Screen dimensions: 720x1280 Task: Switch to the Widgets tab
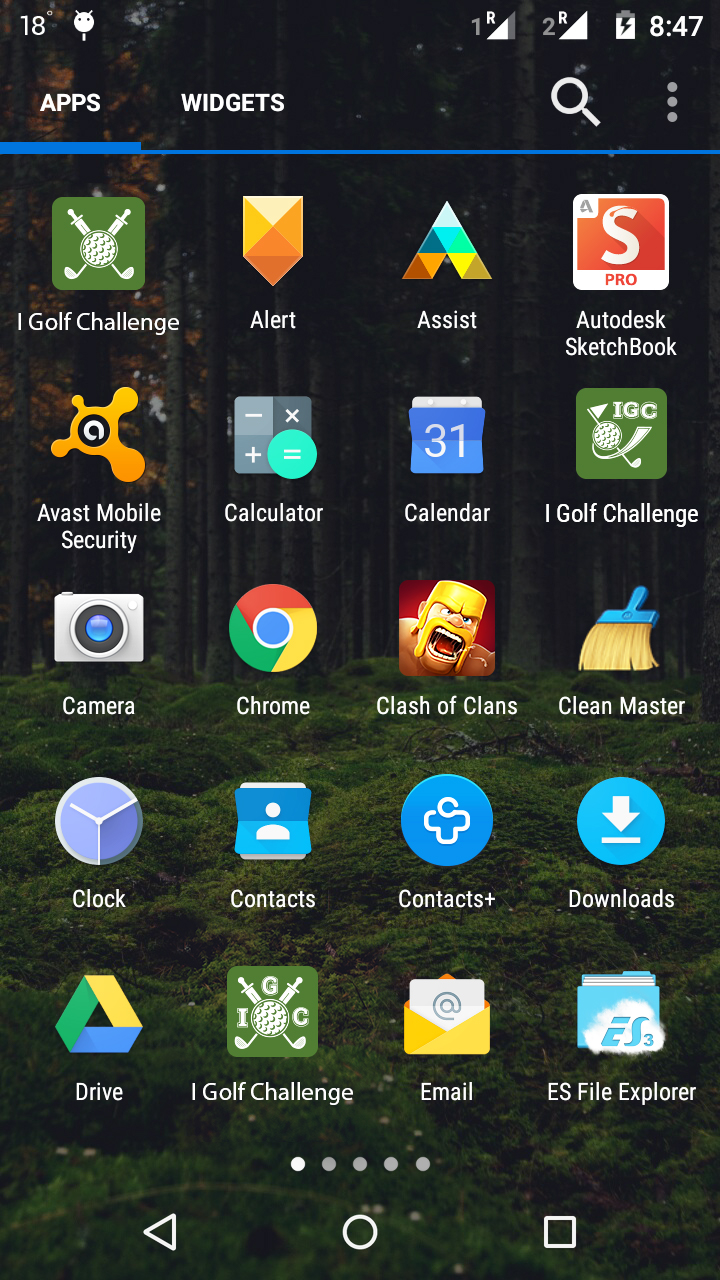coord(232,102)
